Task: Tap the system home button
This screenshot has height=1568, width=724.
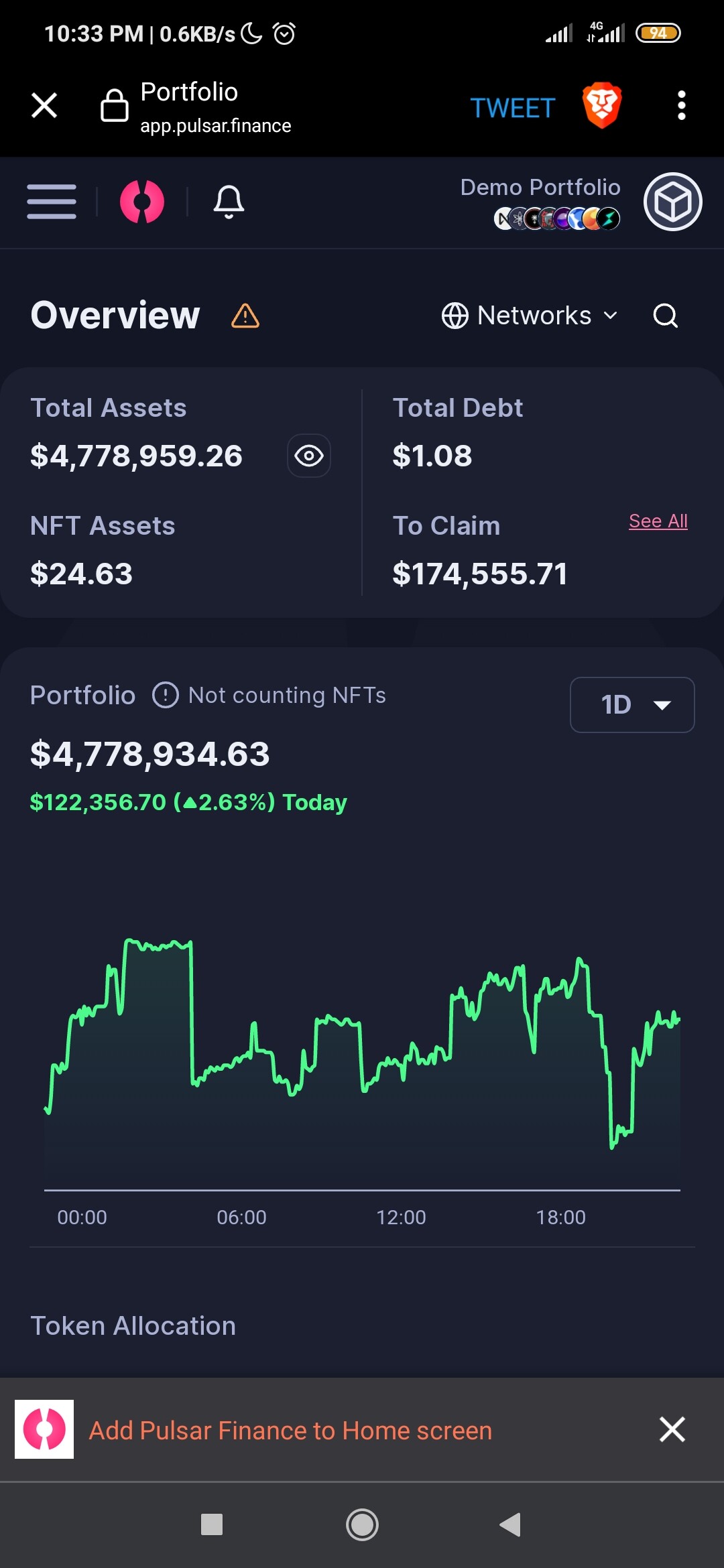Action: (x=362, y=1524)
